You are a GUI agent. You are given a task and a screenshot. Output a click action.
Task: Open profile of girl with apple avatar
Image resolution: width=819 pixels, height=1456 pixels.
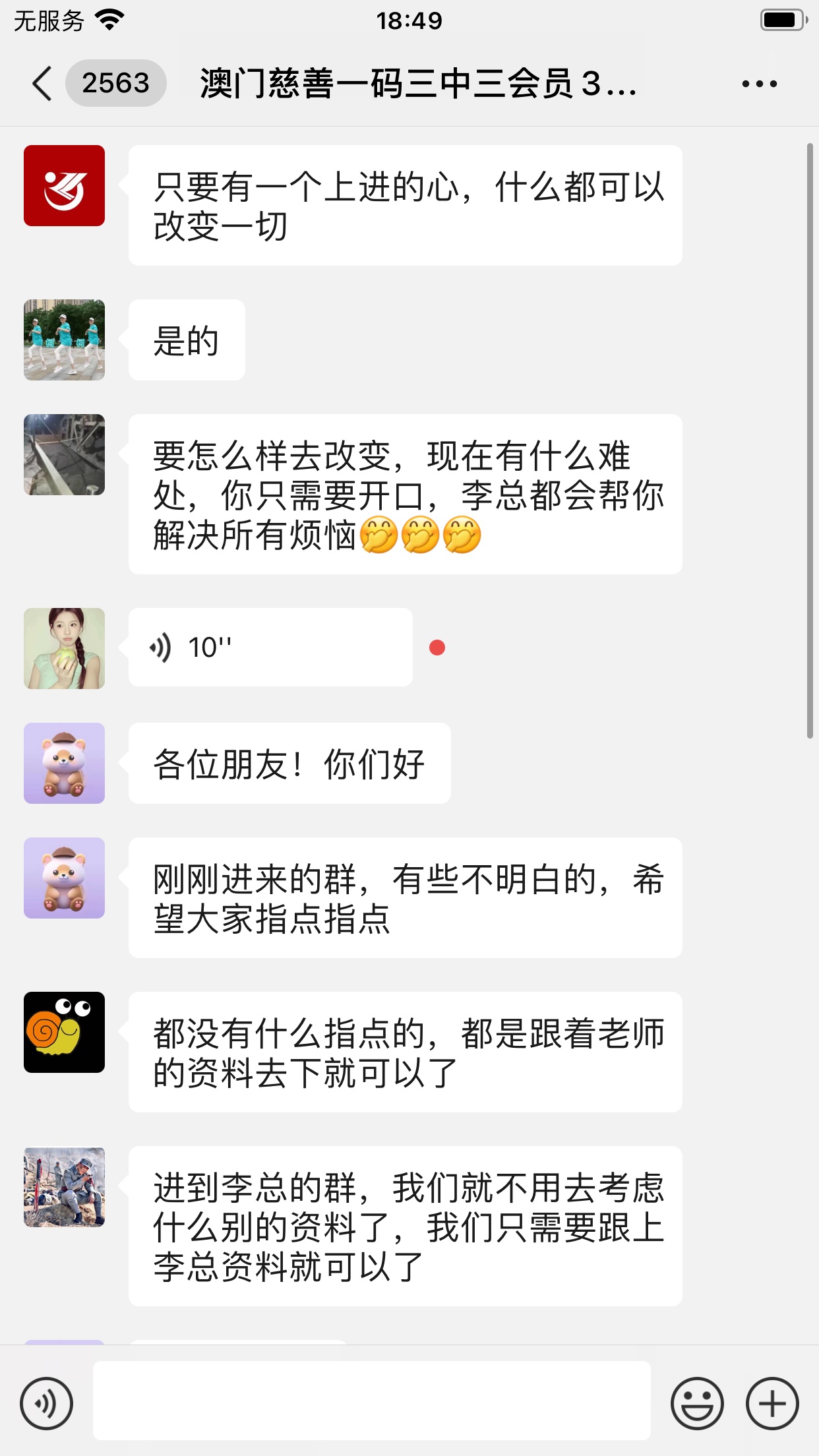click(64, 649)
